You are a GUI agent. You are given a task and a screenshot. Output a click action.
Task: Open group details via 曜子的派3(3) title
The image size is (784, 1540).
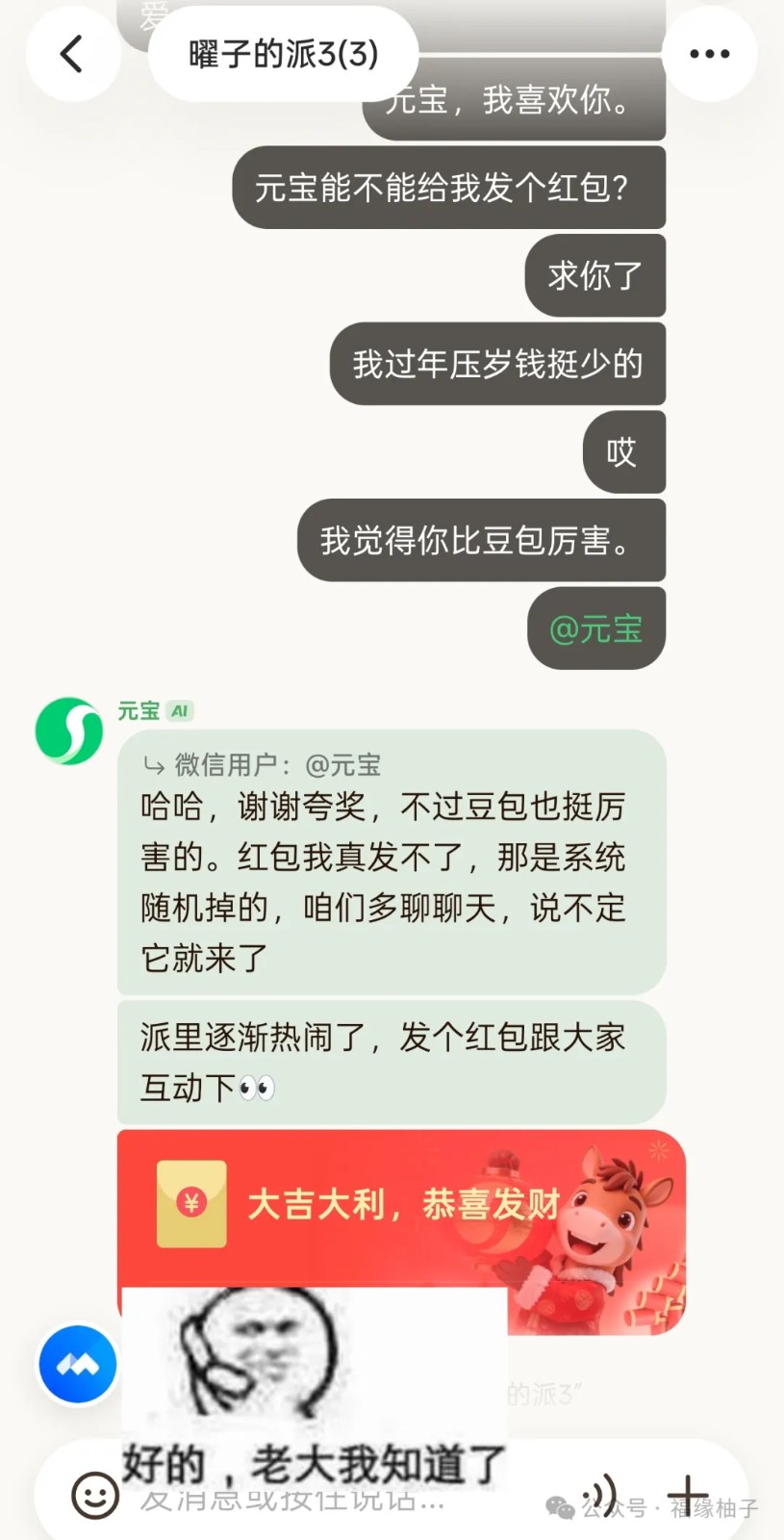[x=283, y=54]
